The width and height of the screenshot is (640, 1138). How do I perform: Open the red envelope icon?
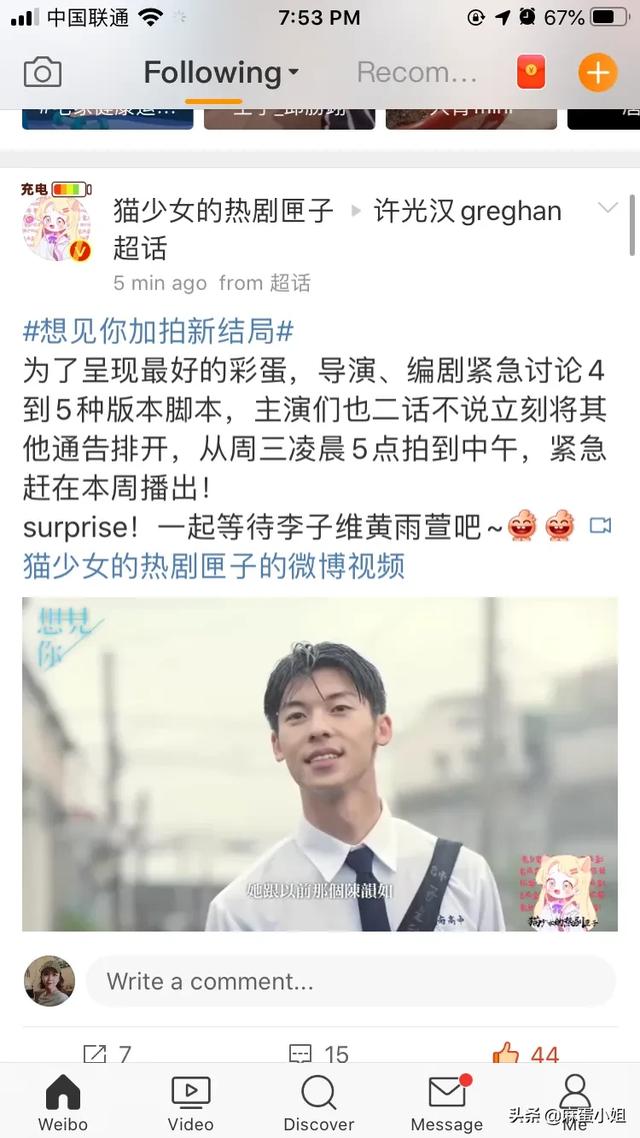tap(531, 73)
